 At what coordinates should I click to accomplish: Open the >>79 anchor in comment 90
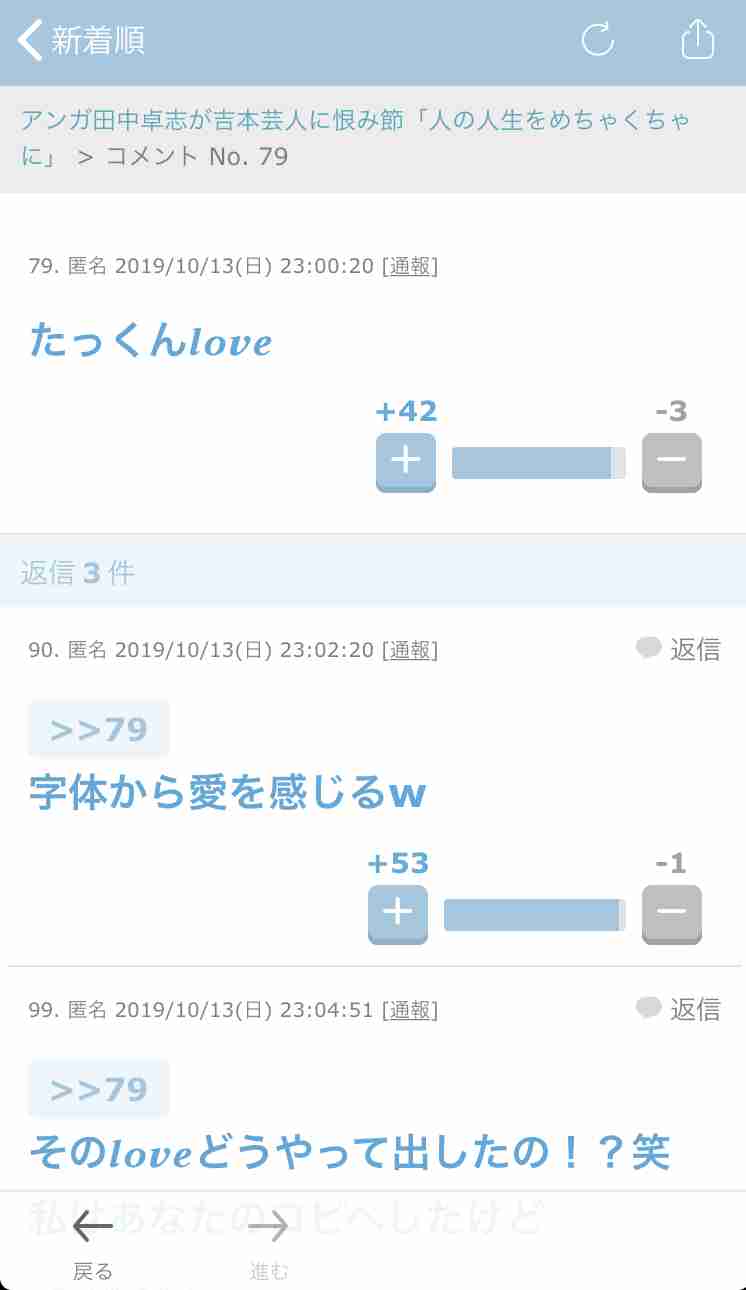tap(99, 729)
